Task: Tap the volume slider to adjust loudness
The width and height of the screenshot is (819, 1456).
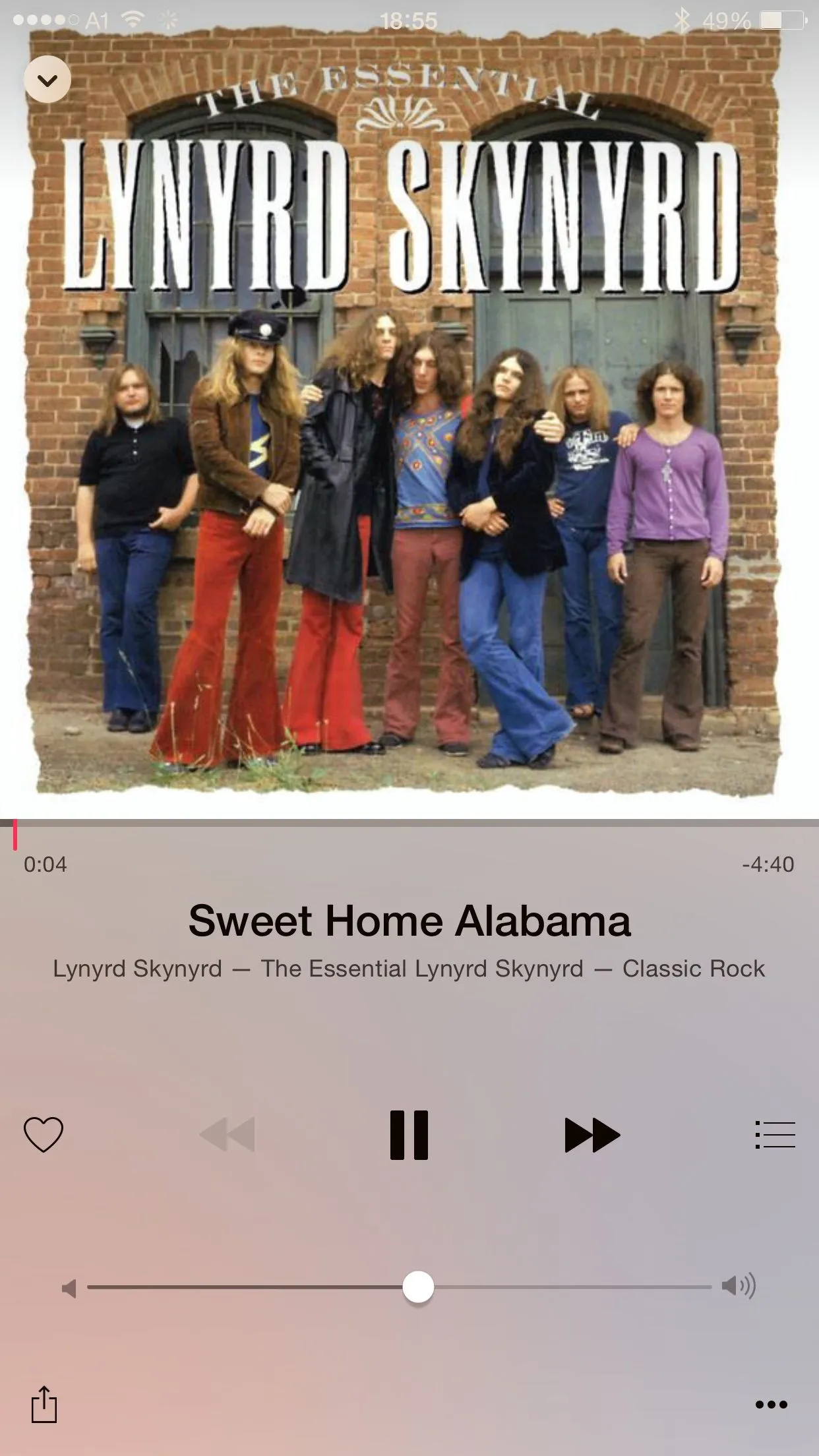Action: (418, 1287)
